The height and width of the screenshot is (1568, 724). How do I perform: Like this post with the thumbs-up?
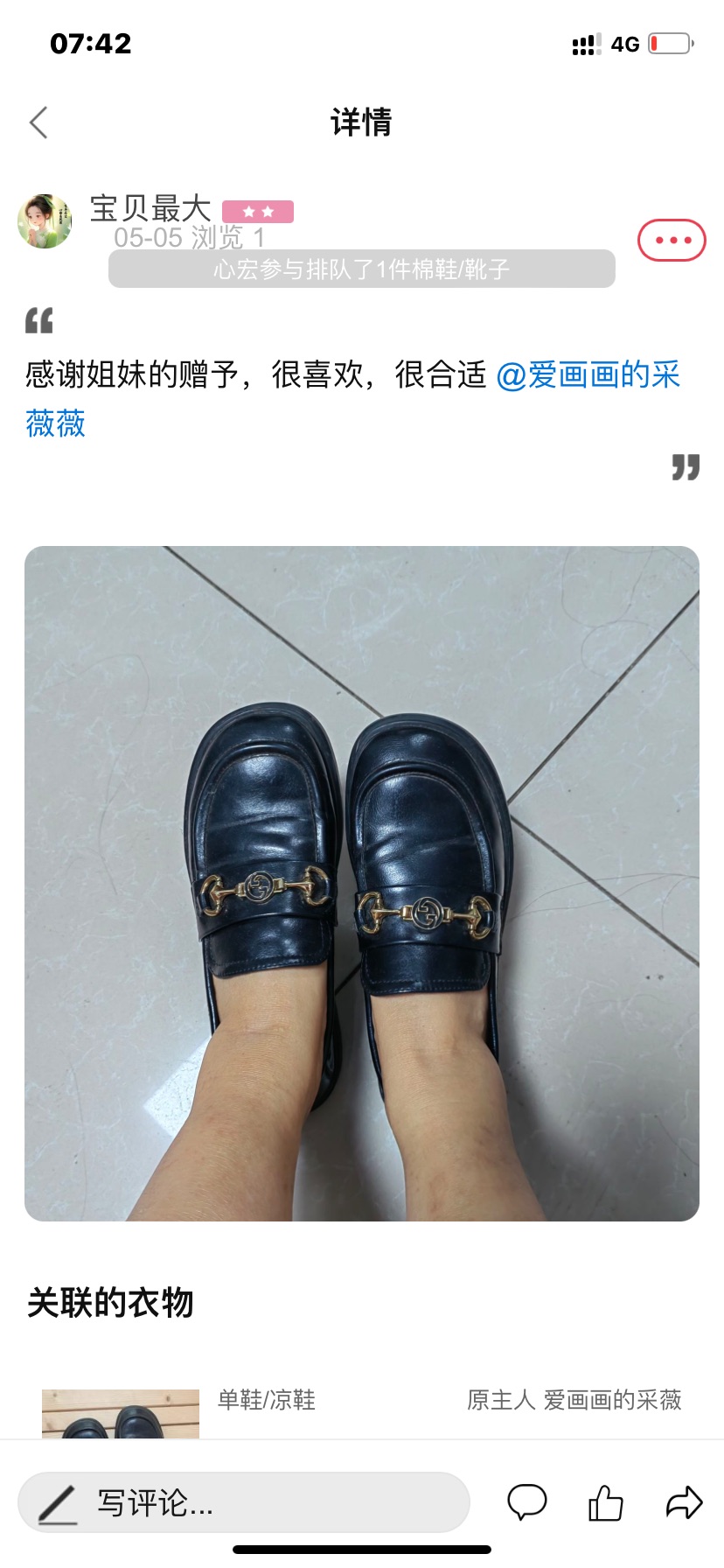tap(605, 1502)
